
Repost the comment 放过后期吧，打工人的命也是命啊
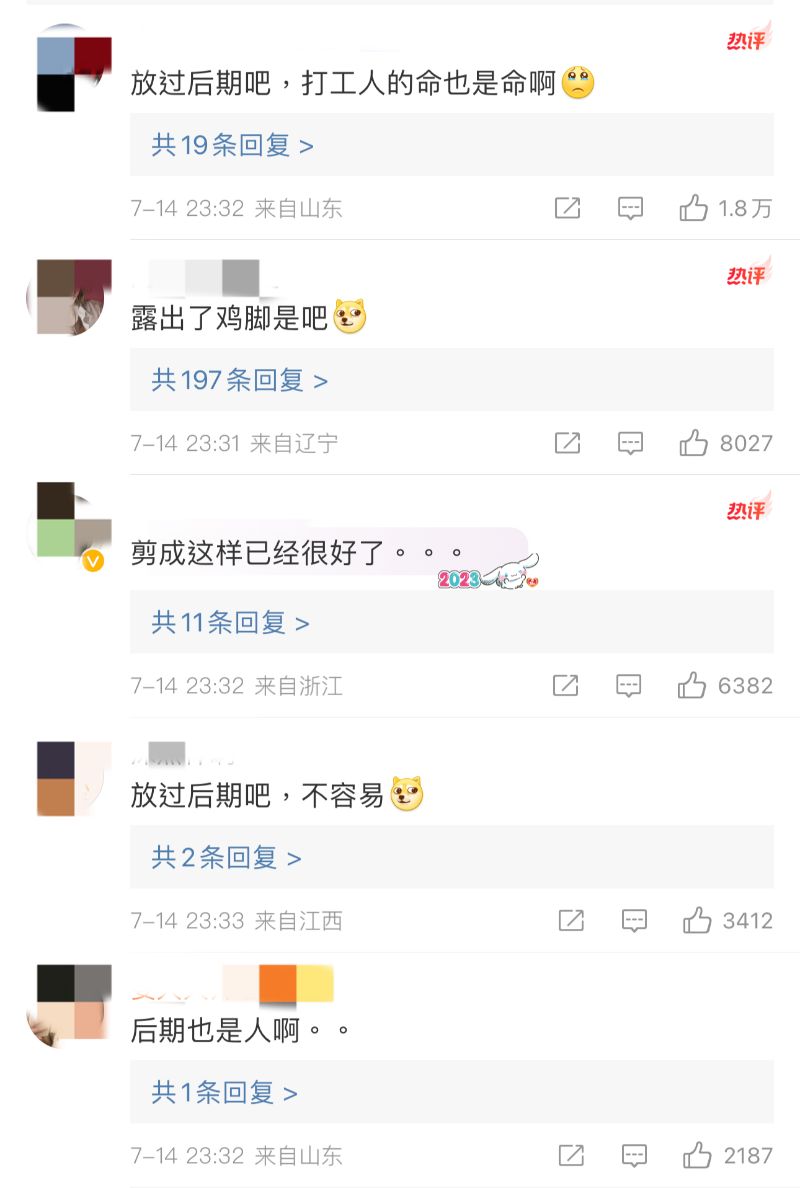click(567, 208)
